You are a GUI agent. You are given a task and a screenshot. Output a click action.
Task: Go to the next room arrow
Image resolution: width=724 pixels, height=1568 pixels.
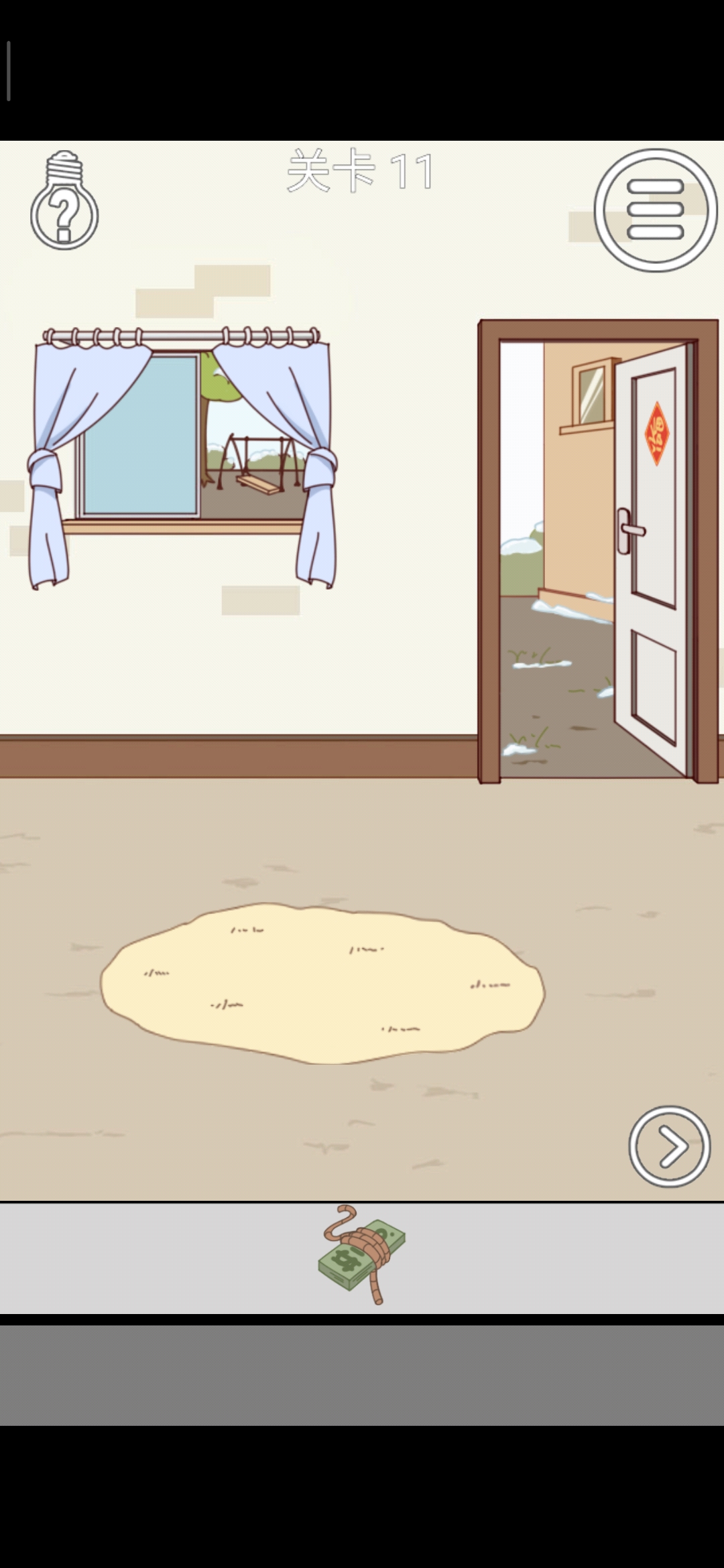pyautogui.click(x=669, y=1146)
